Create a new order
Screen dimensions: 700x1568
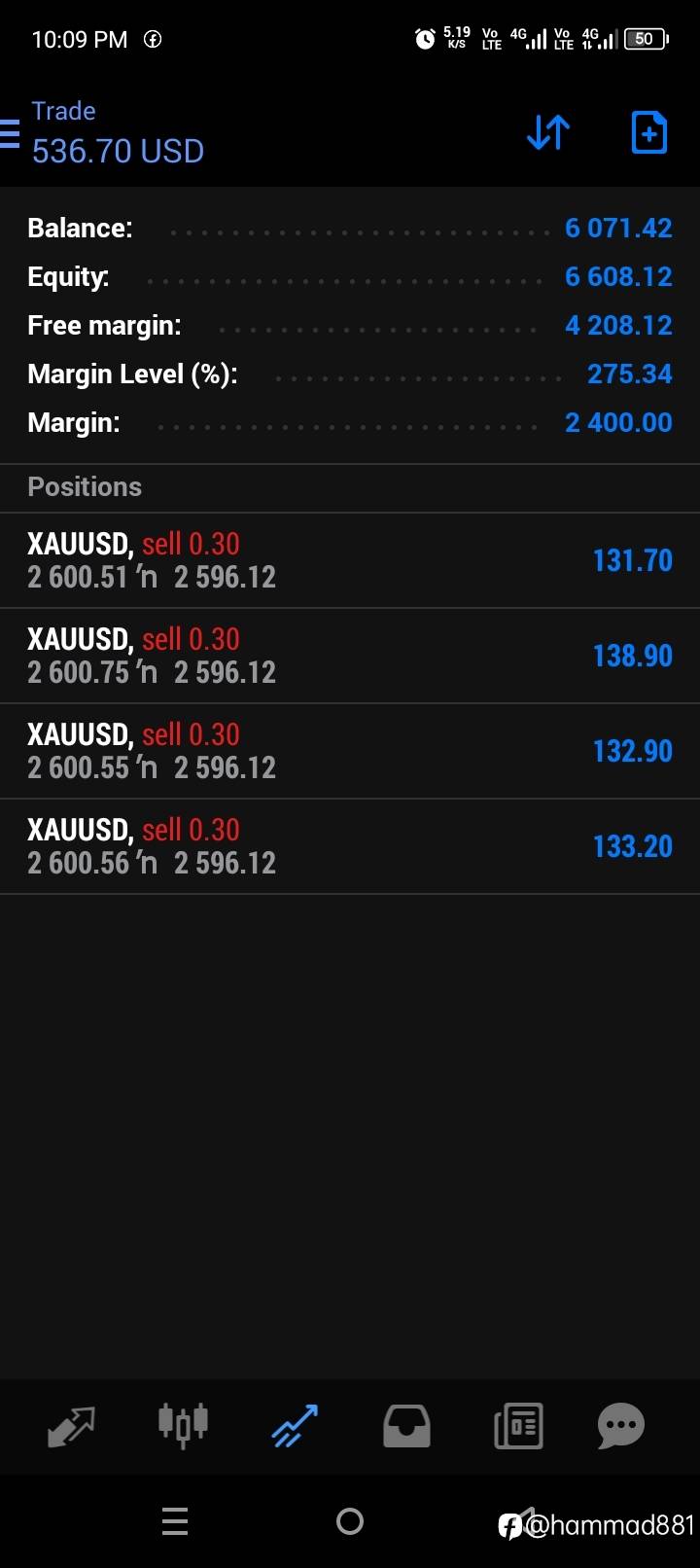tap(648, 132)
